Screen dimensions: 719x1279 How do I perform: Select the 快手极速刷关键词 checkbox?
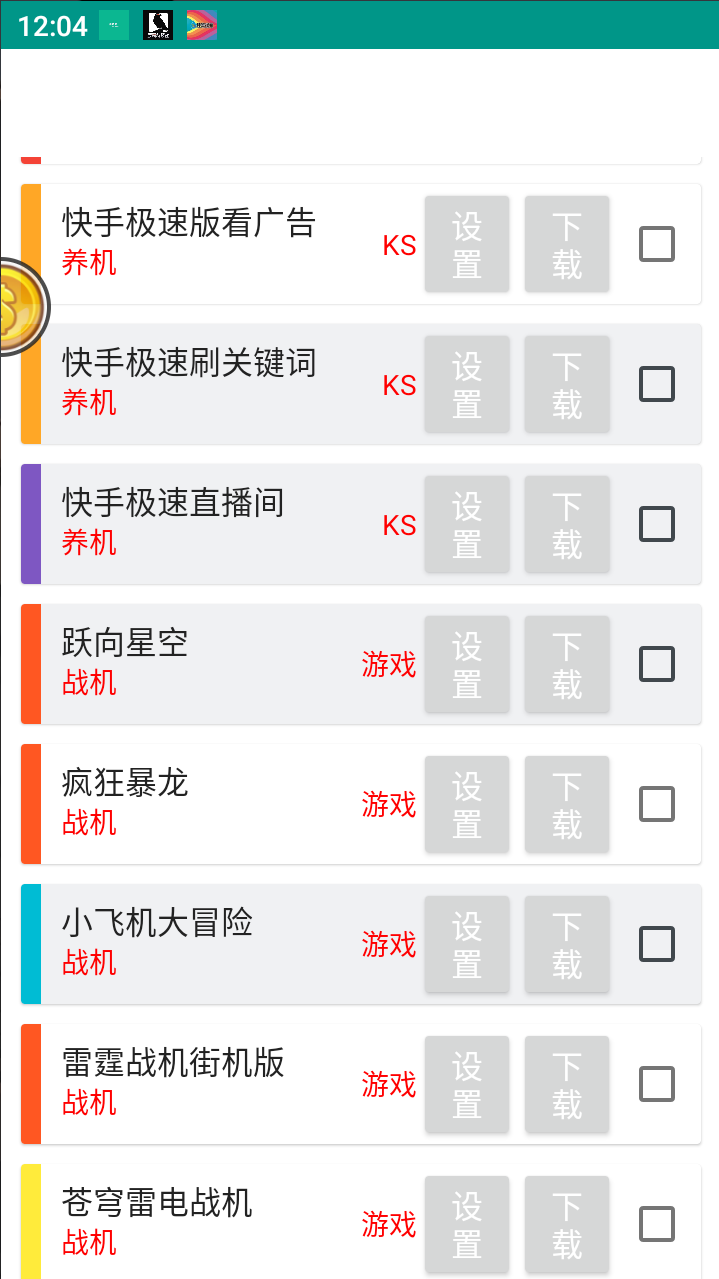(657, 384)
